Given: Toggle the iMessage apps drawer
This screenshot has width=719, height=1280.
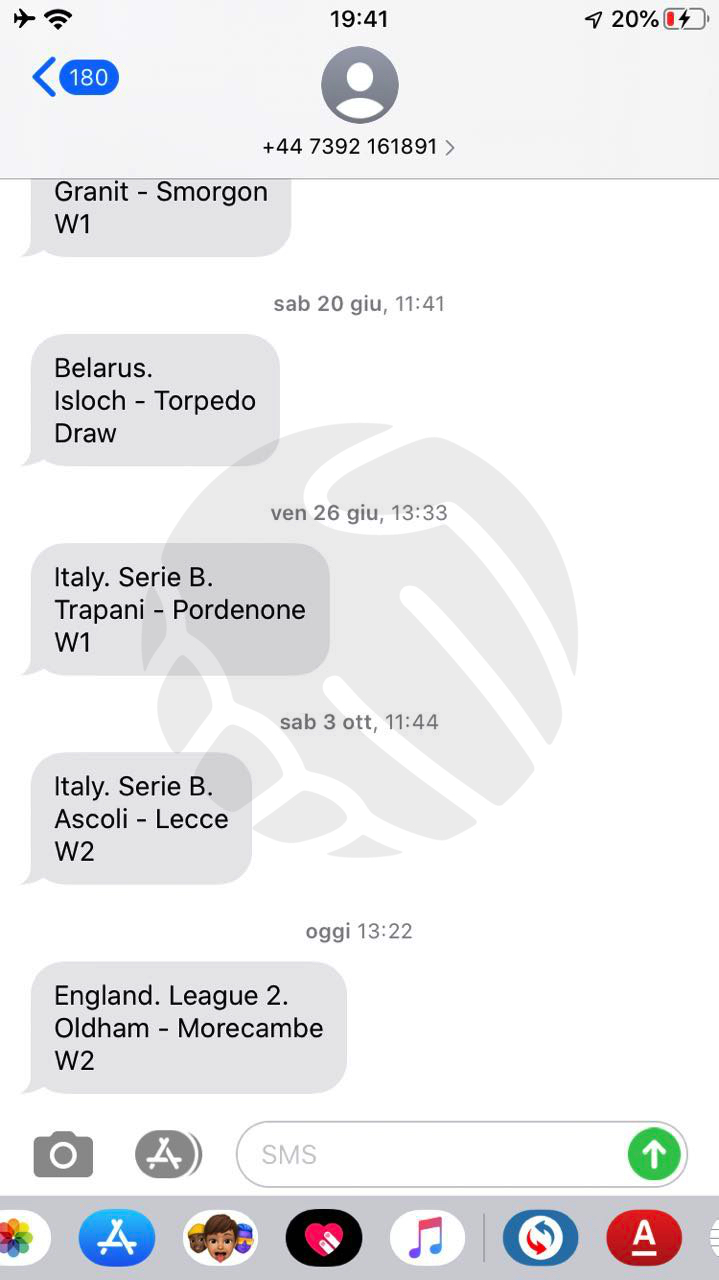Looking at the screenshot, I should coord(168,1155).
